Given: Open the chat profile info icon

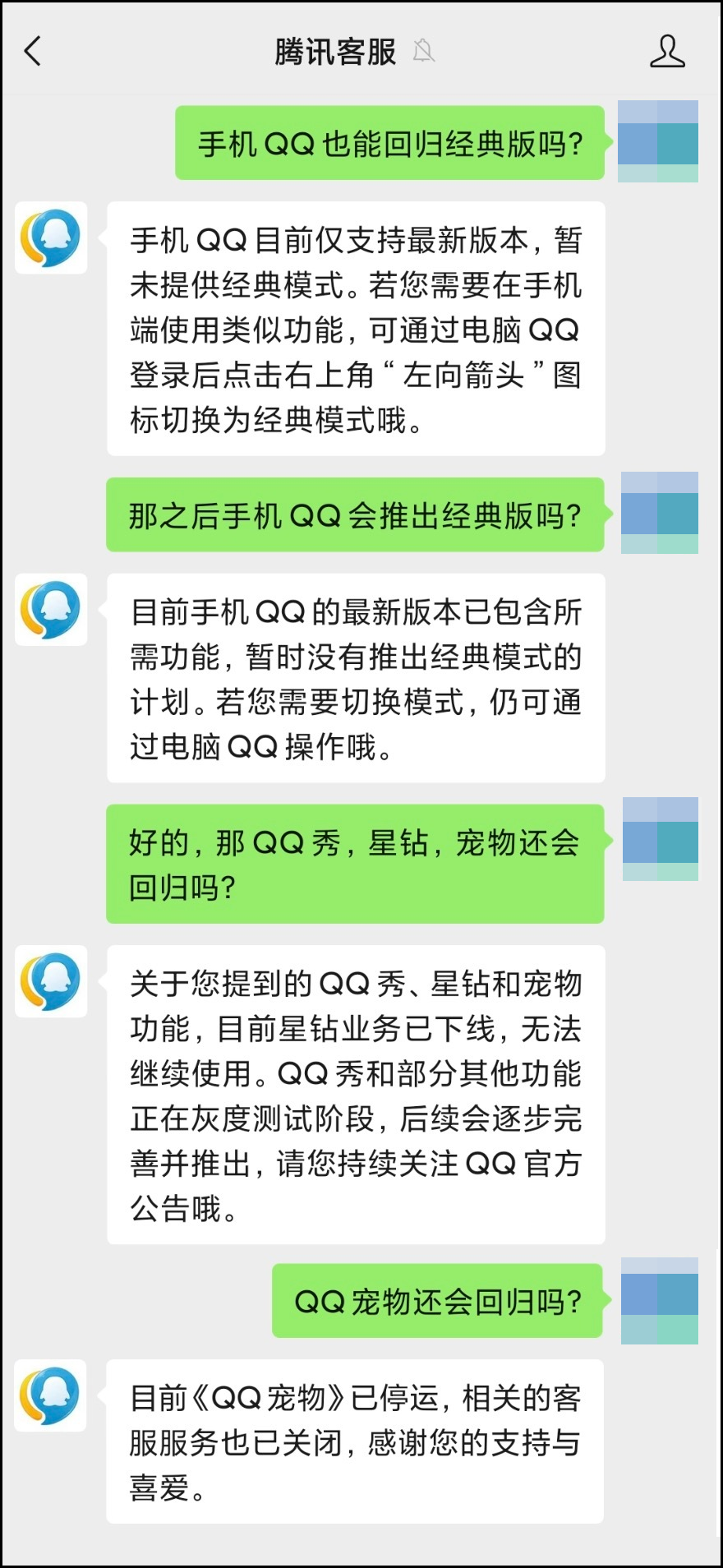Looking at the screenshot, I should click(x=666, y=52).
